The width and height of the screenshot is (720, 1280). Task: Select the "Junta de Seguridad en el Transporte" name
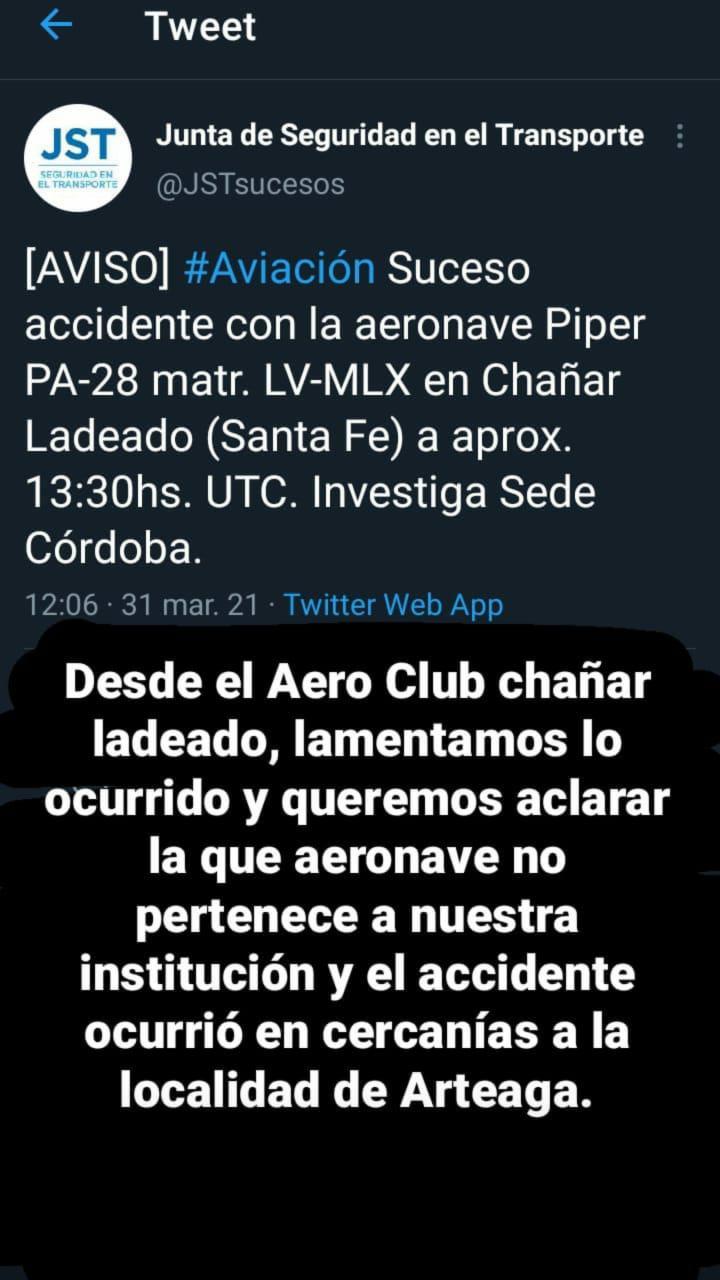pyautogui.click(x=398, y=135)
